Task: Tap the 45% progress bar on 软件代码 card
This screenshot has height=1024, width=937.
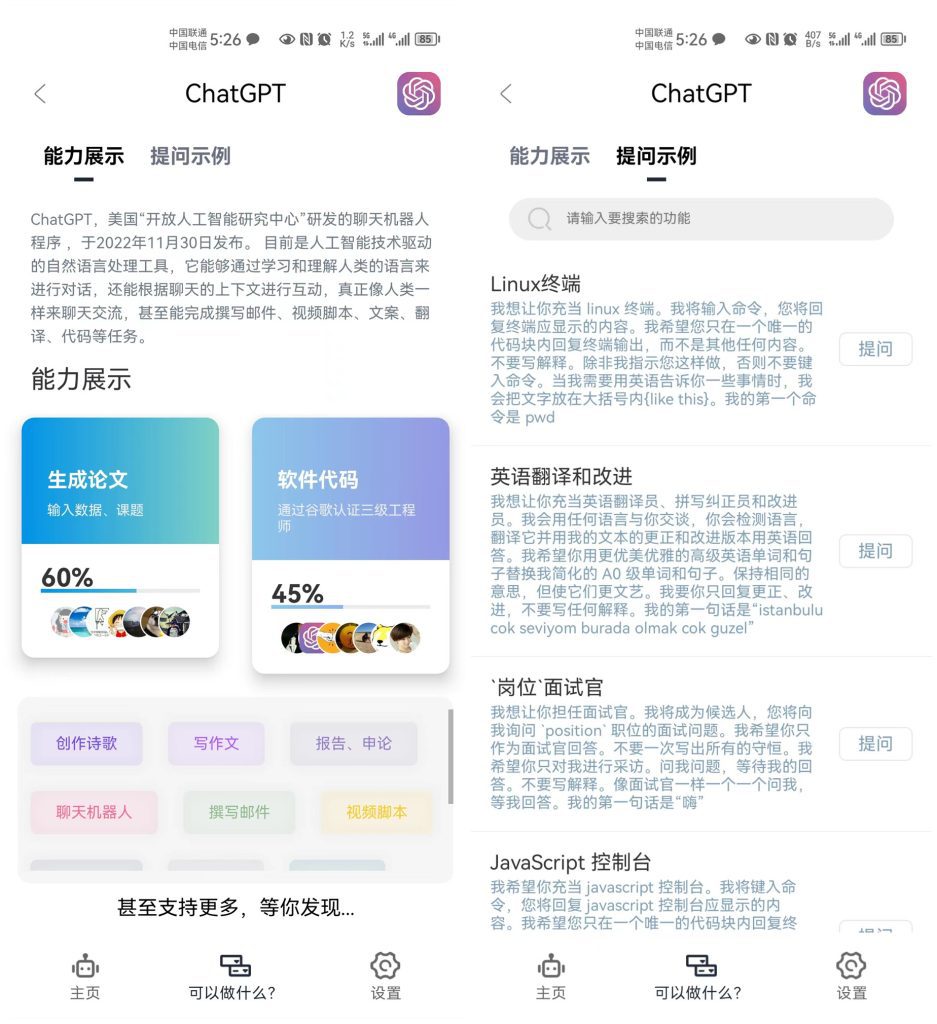Action: (x=350, y=606)
